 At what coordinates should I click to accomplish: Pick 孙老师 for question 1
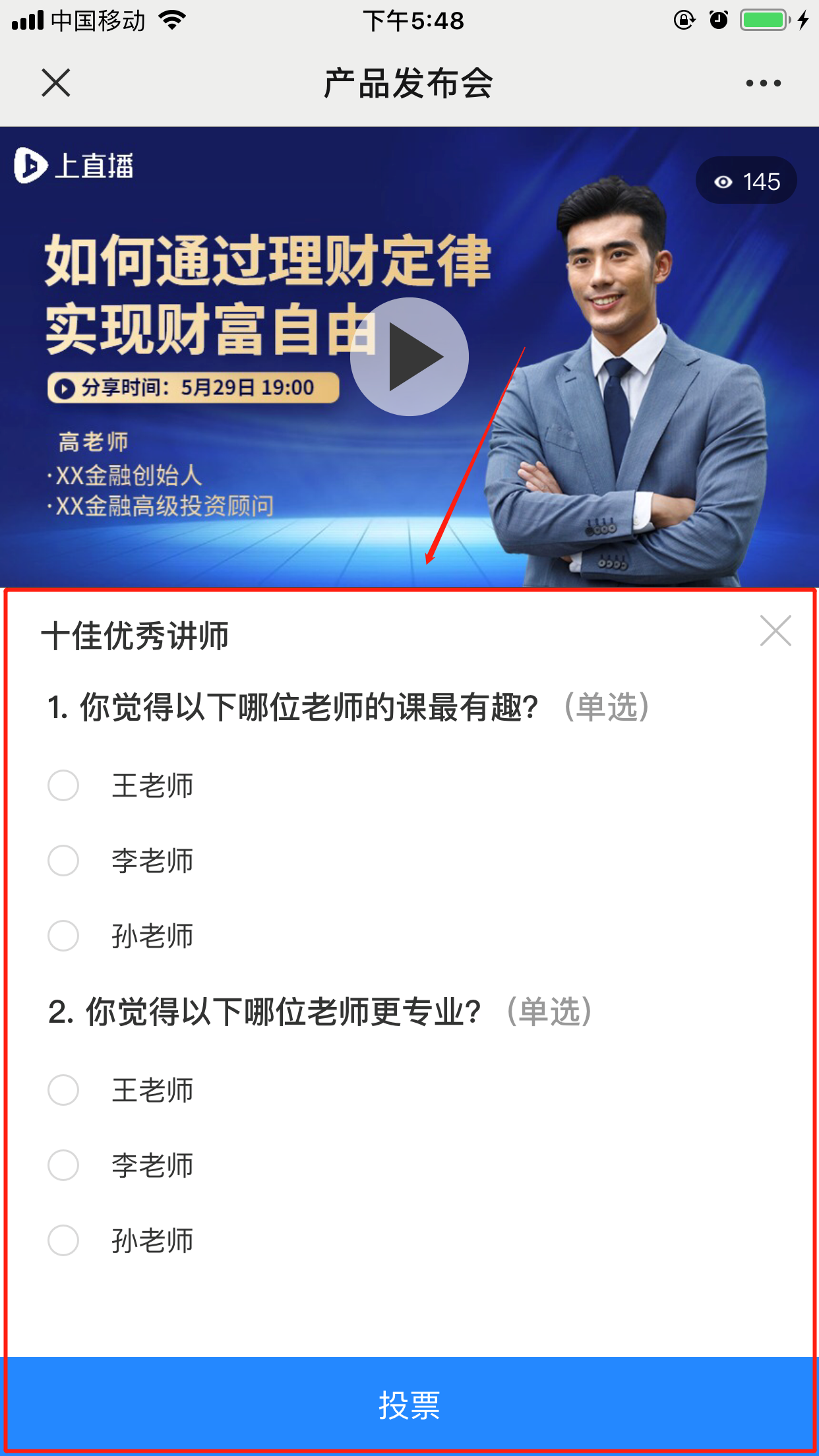tap(63, 936)
